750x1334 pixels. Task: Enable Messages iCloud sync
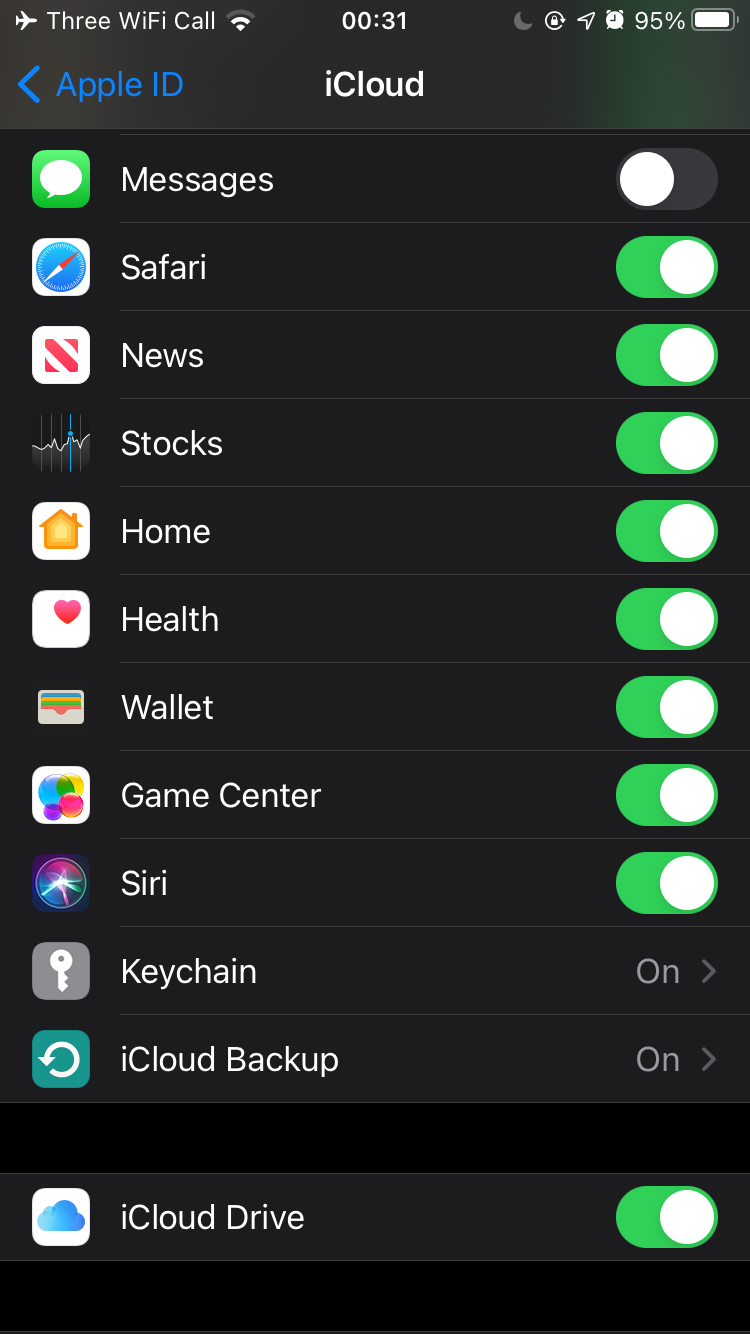(x=666, y=180)
